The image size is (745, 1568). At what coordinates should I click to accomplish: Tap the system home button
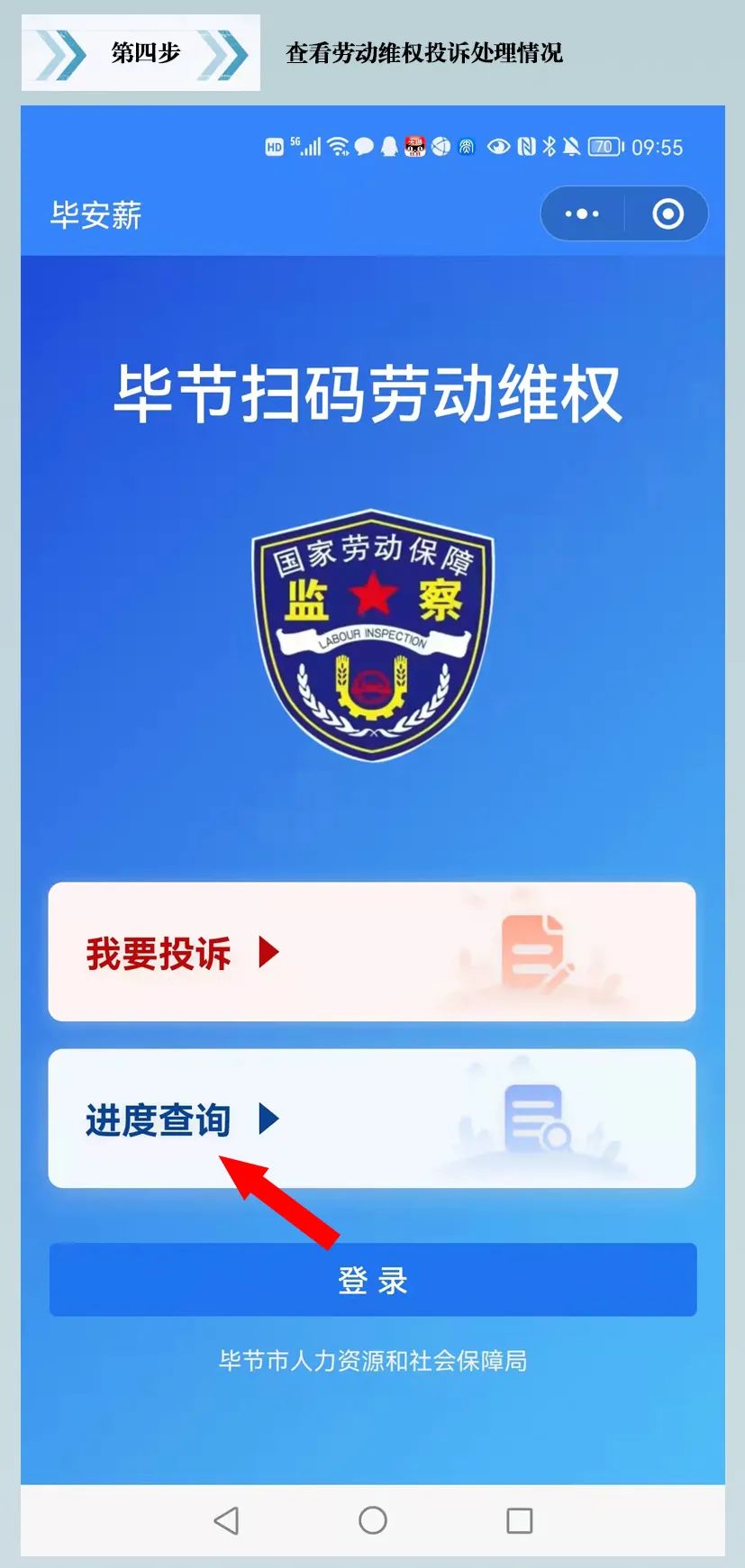372,1521
